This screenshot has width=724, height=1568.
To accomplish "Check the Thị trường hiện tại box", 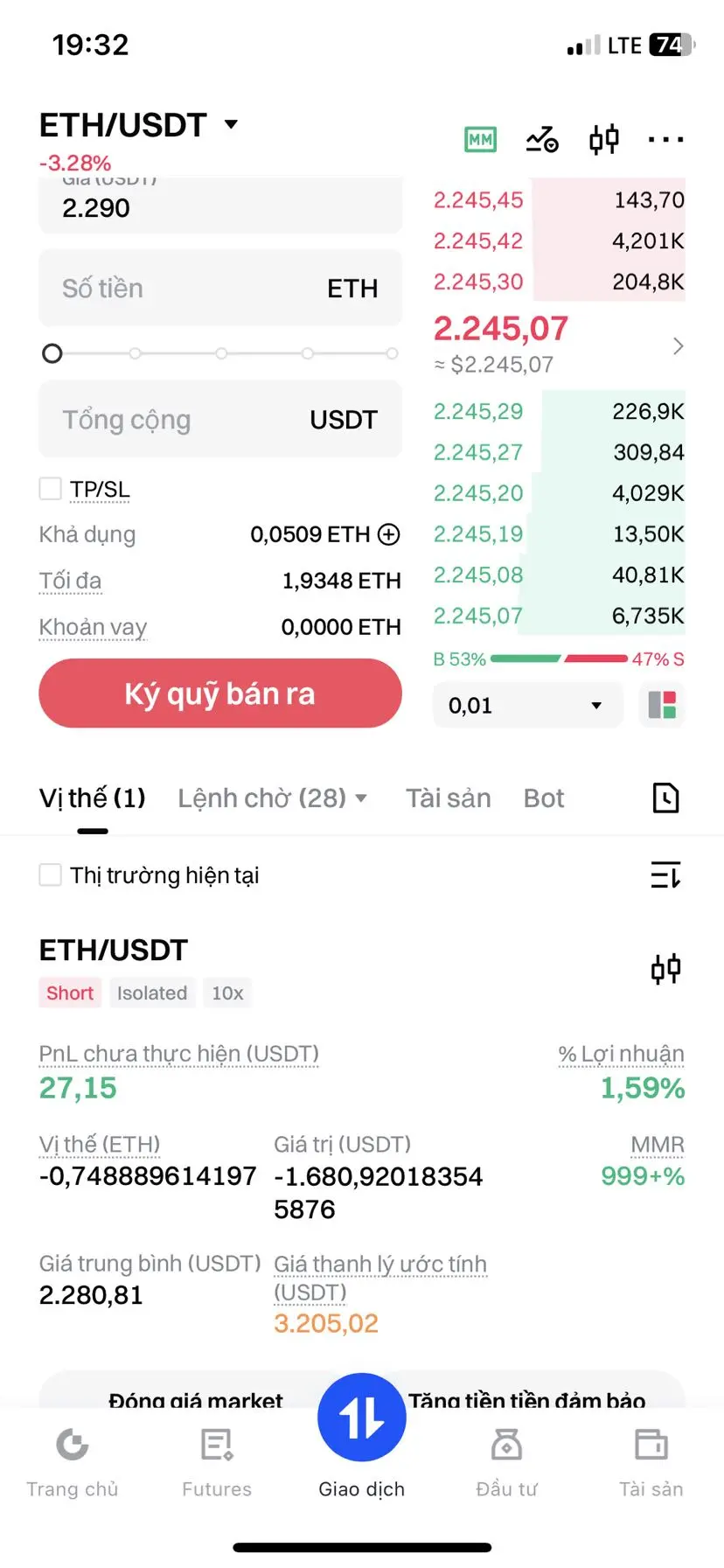I will tap(51, 875).
